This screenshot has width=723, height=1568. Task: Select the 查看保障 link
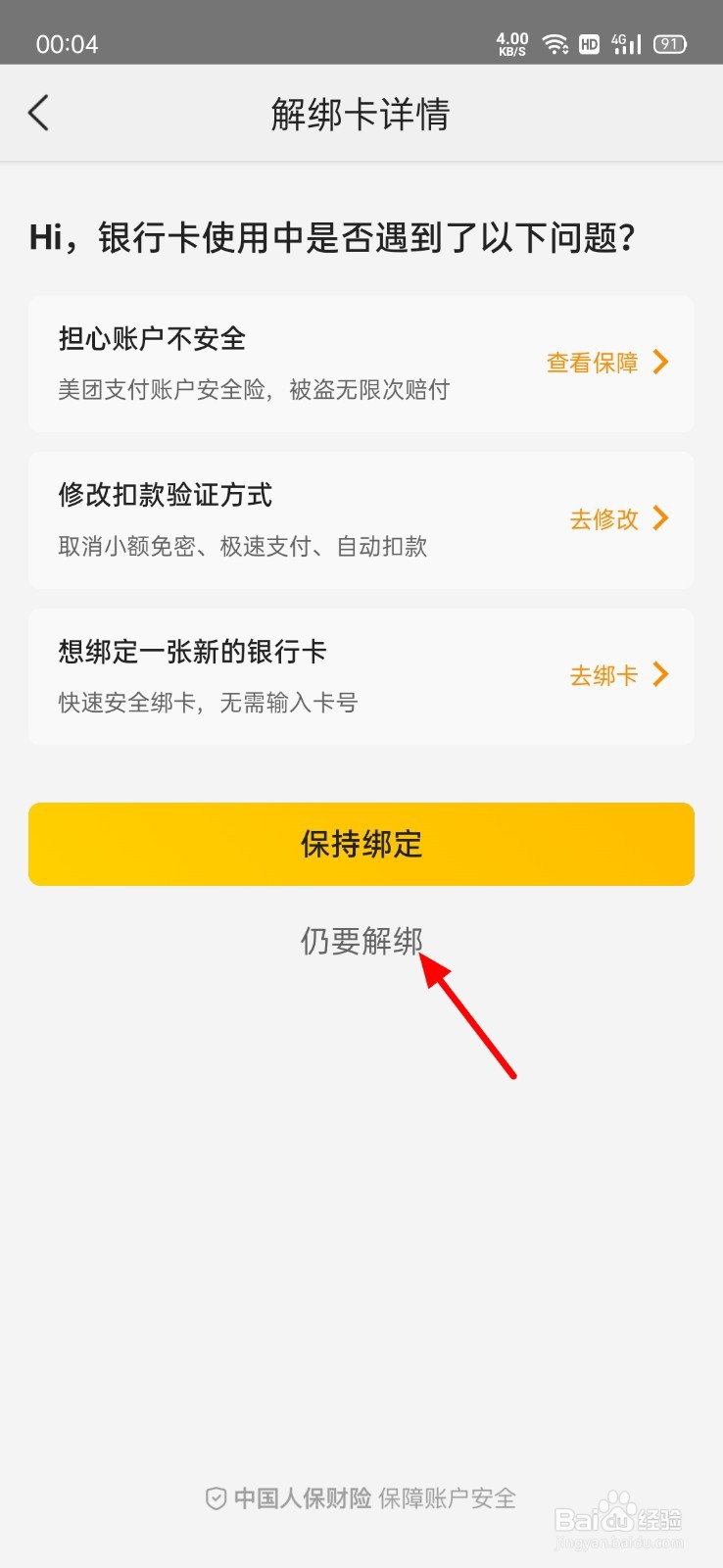click(592, 363)
